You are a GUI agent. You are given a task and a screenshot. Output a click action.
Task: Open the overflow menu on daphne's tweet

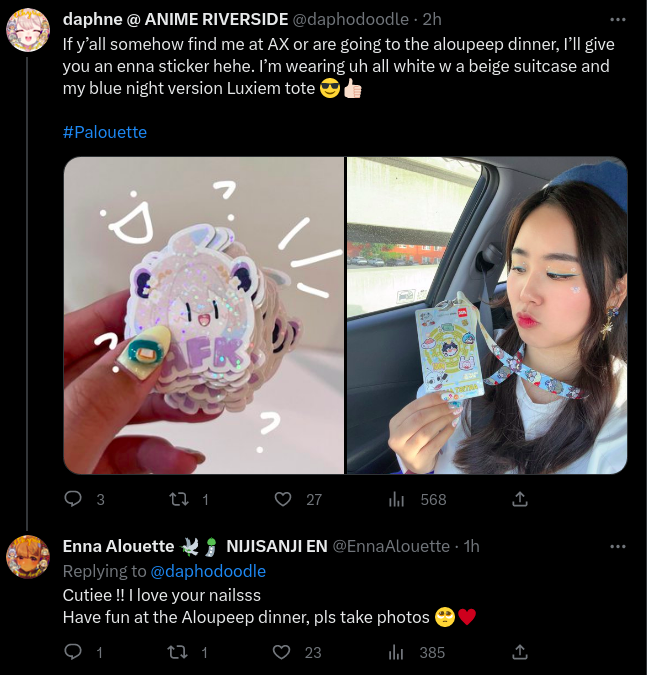pyautogui.click(x=617, y=19)
